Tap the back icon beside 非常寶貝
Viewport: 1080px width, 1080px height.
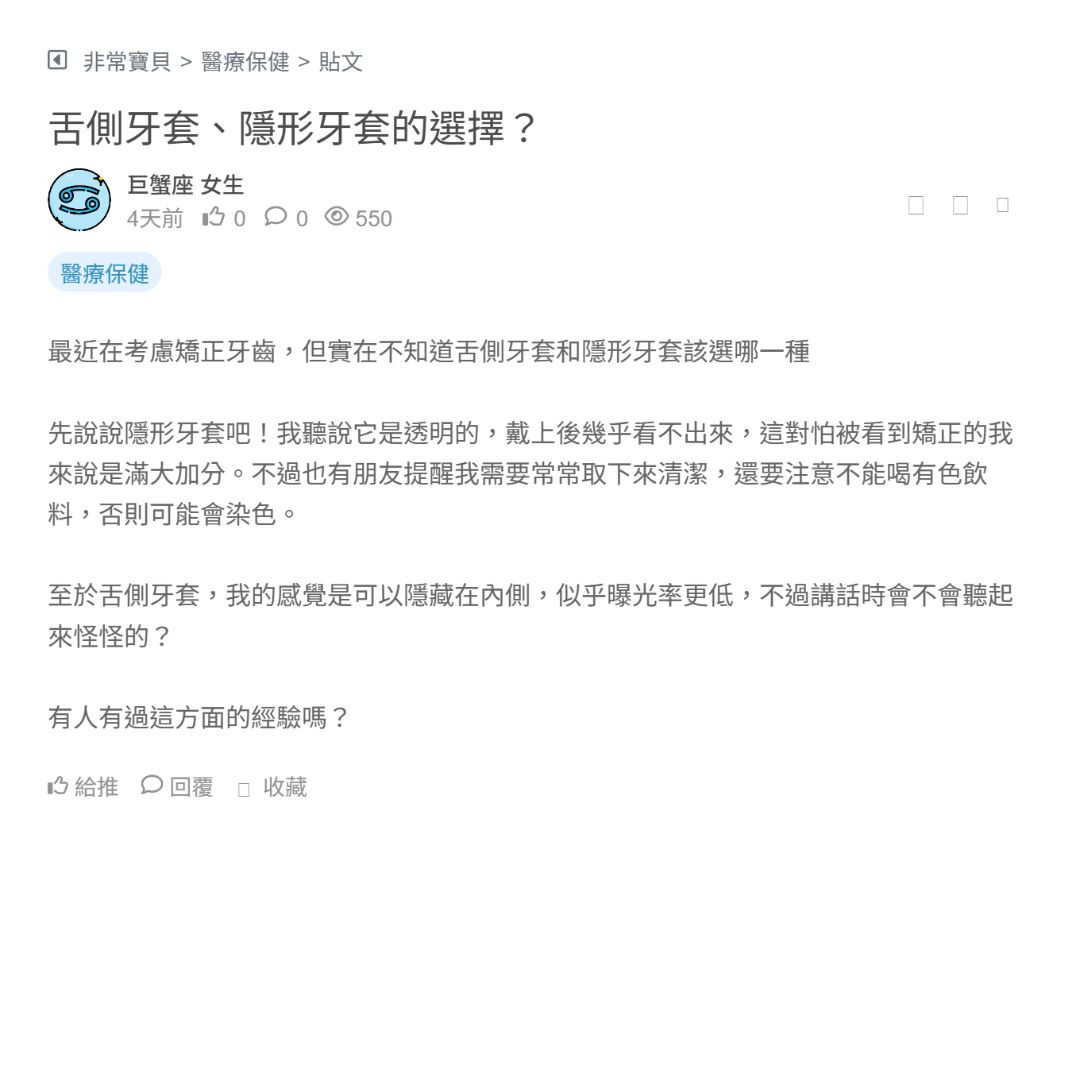pyautogui.click(x=58, y=61)
